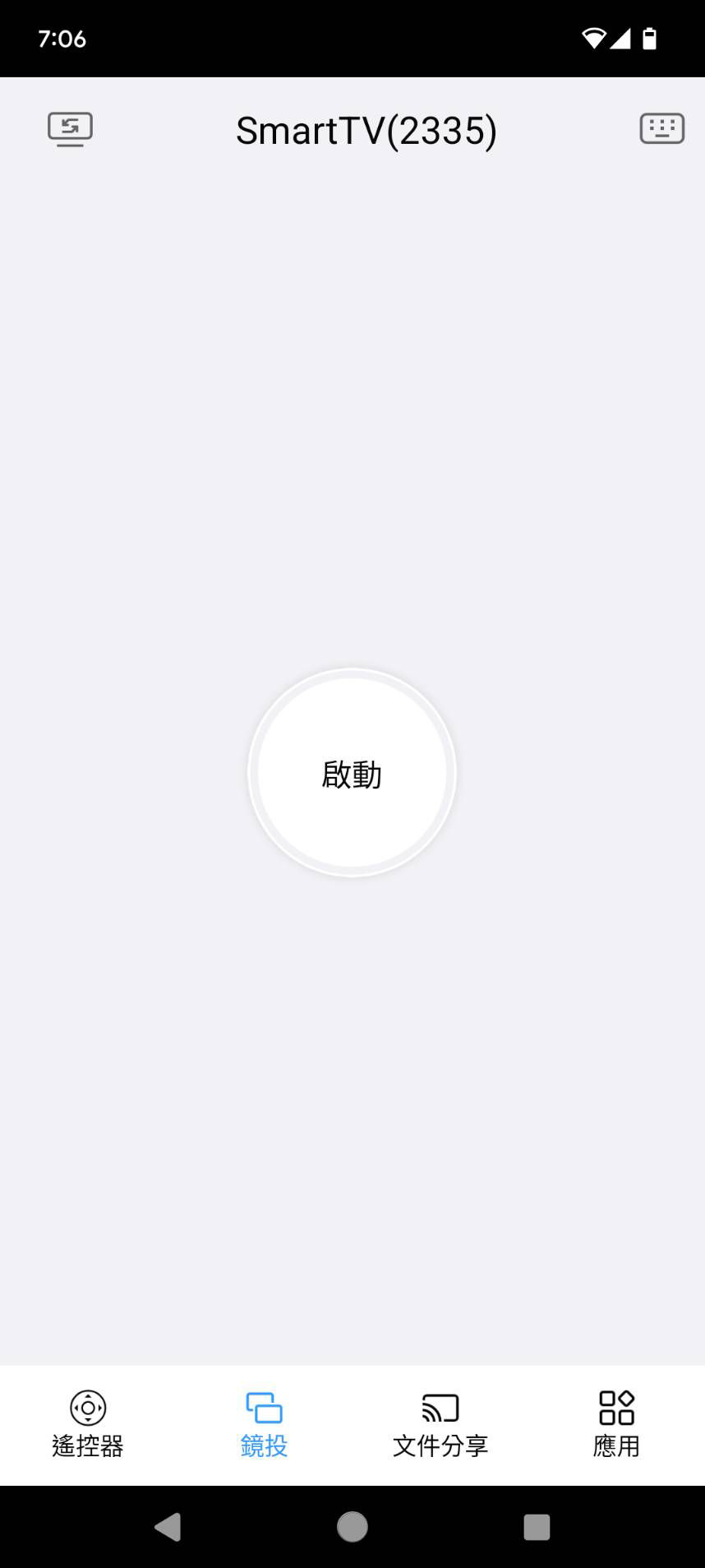The image size is (705, 1568).
Task: Select the 鏡投 tab
Action: click(264, 1425)
